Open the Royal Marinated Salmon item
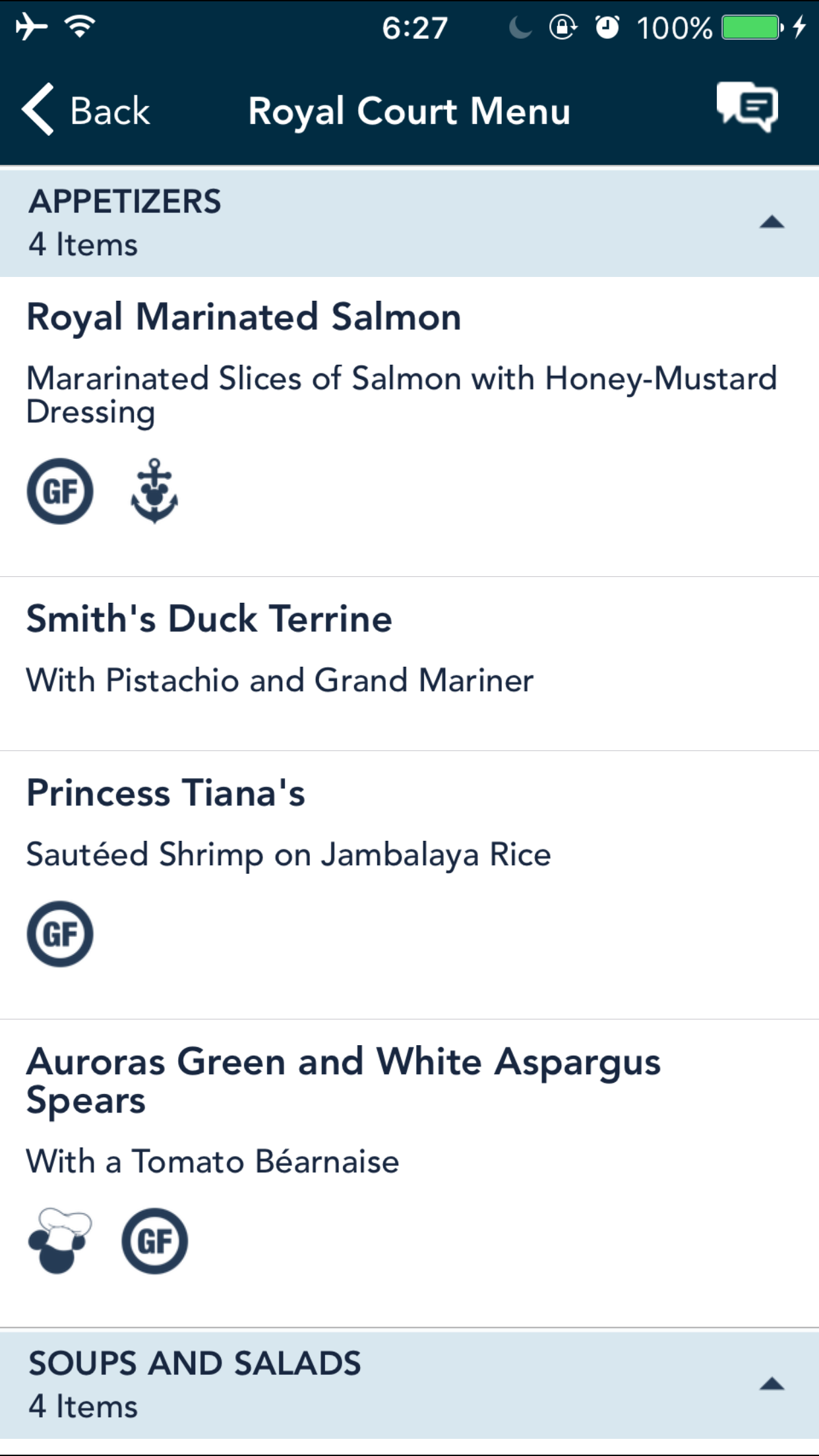The image size is (819, 1456). click(409, 427)
